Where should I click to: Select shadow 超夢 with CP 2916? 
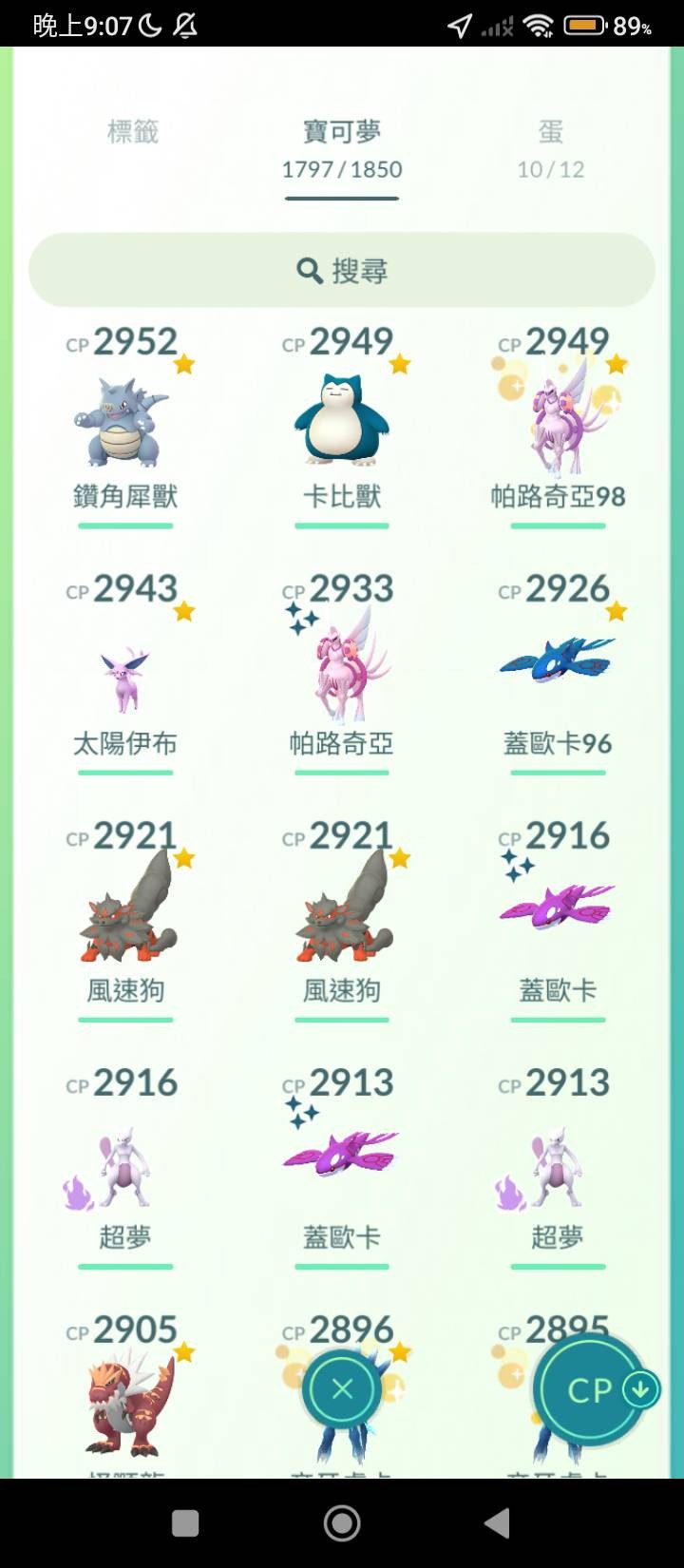click(125, 1164)
